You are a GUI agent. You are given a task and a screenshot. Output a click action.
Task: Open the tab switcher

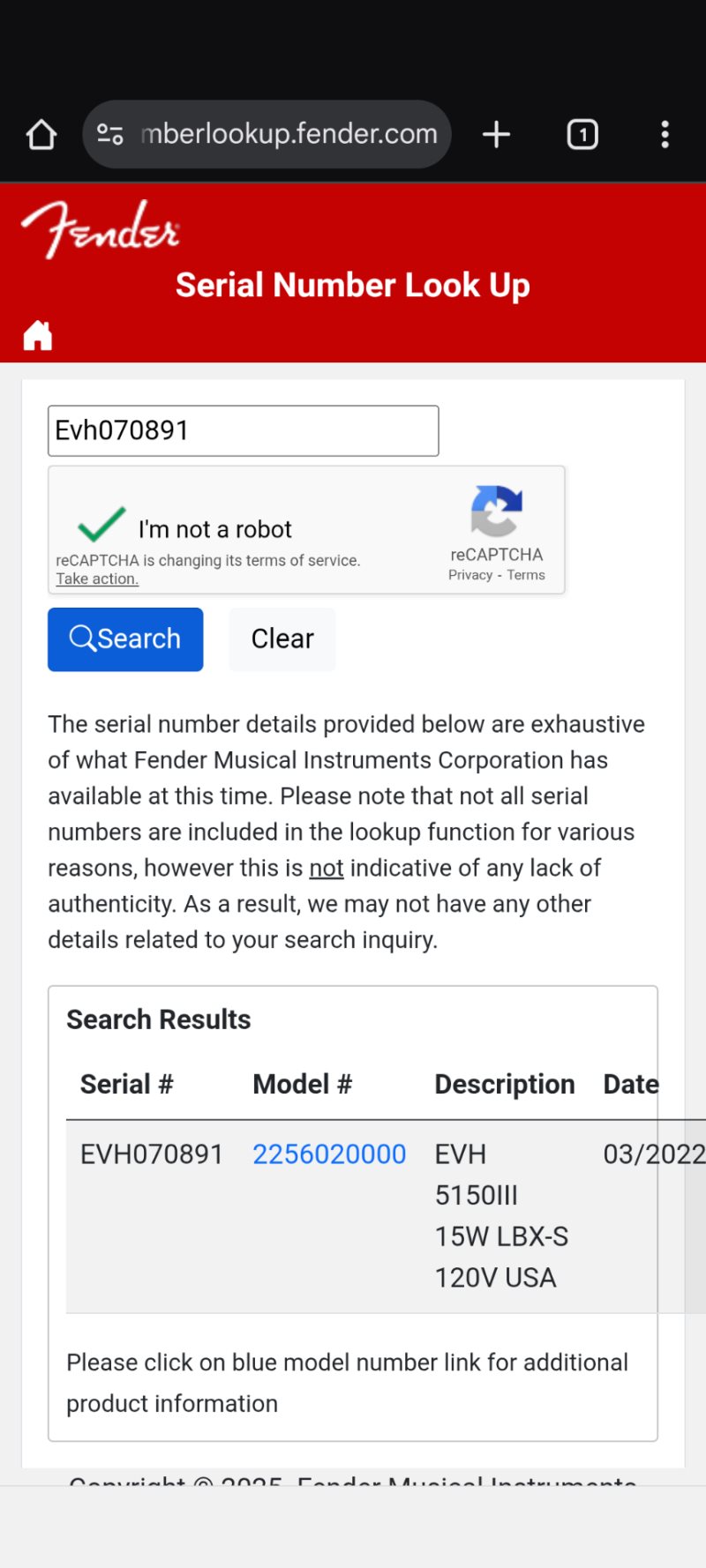point(582,135)
